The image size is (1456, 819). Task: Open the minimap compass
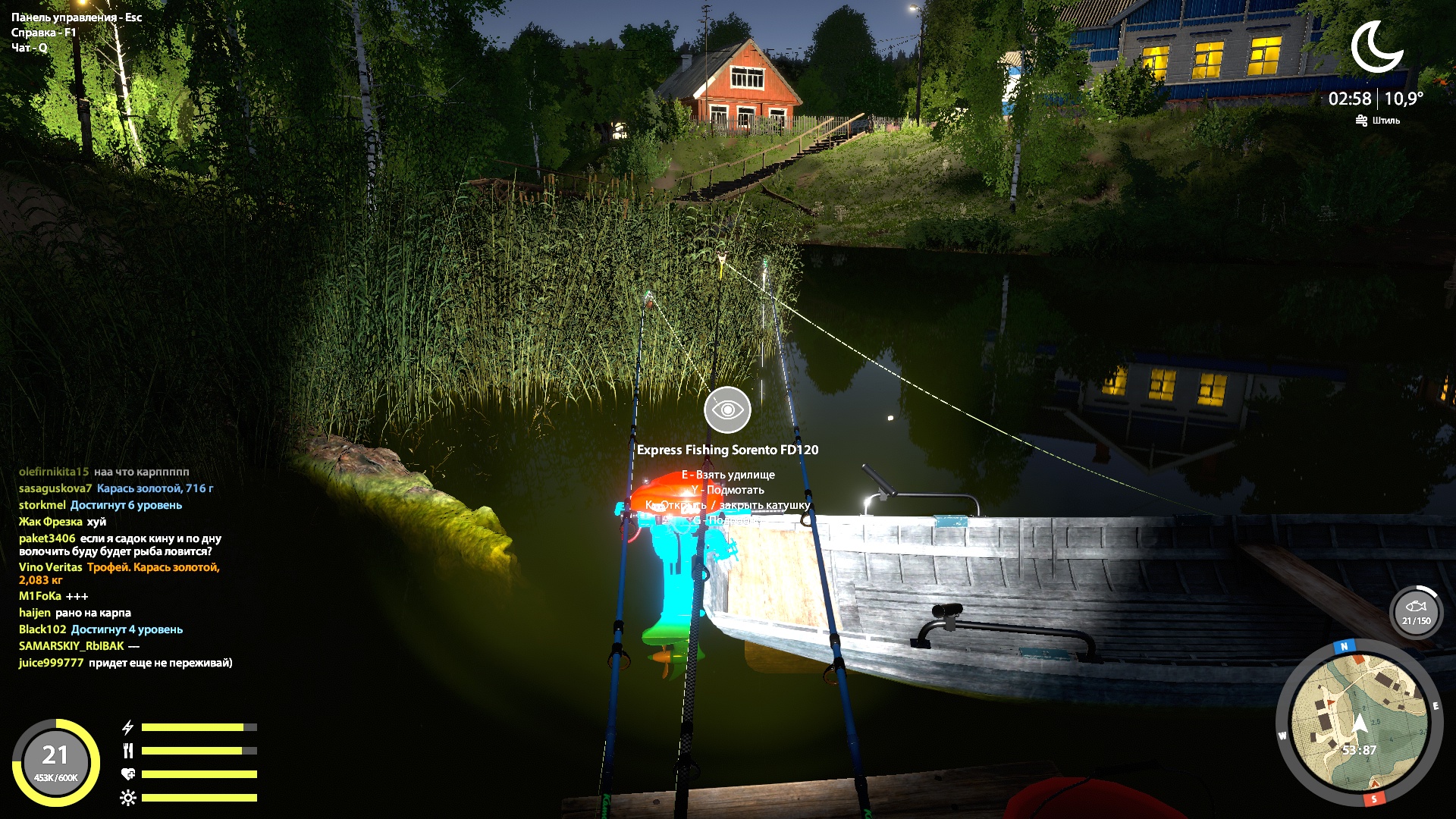1359,722
